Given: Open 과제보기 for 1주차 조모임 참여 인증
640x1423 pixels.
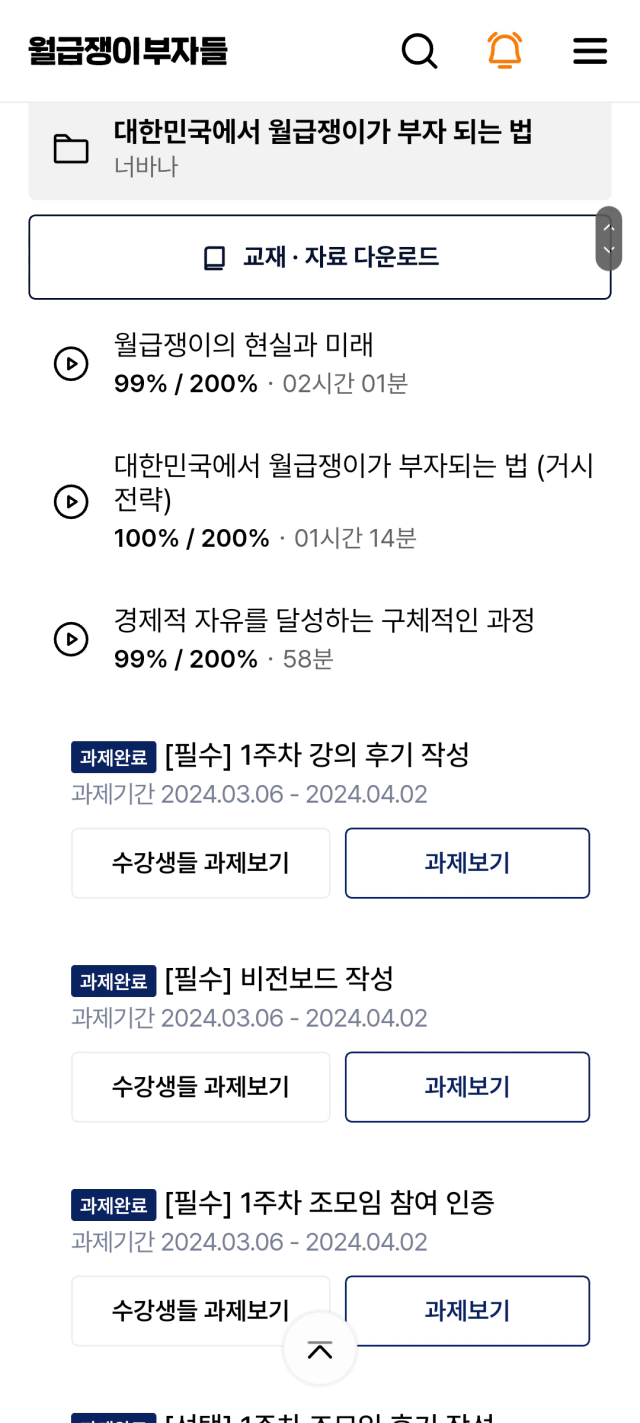Looking at the screenshot, I should pos(467,1311).
